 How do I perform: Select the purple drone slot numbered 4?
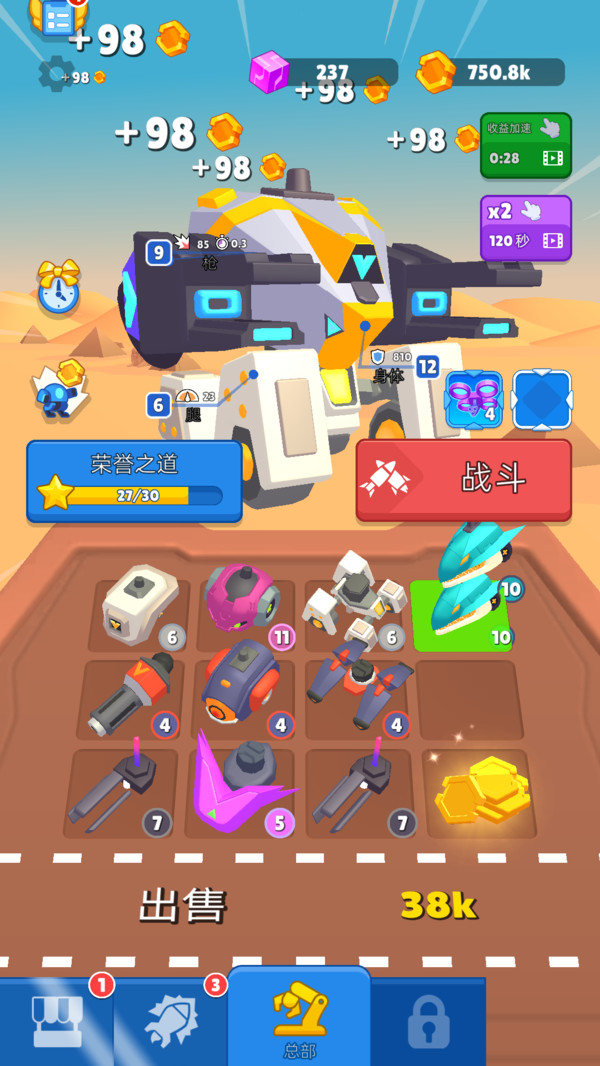[x=474, y=400]
